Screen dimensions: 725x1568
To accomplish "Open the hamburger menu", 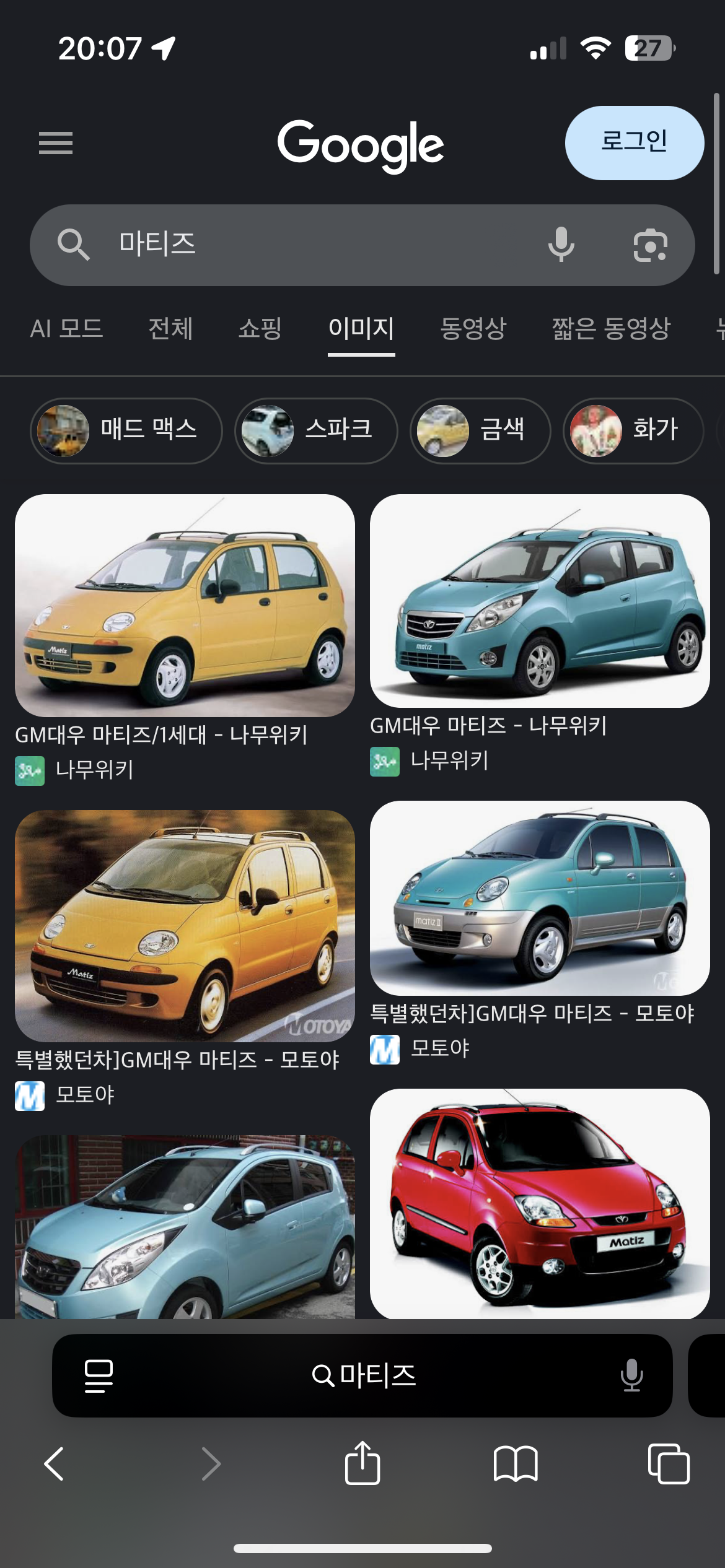I will point(56,143).
